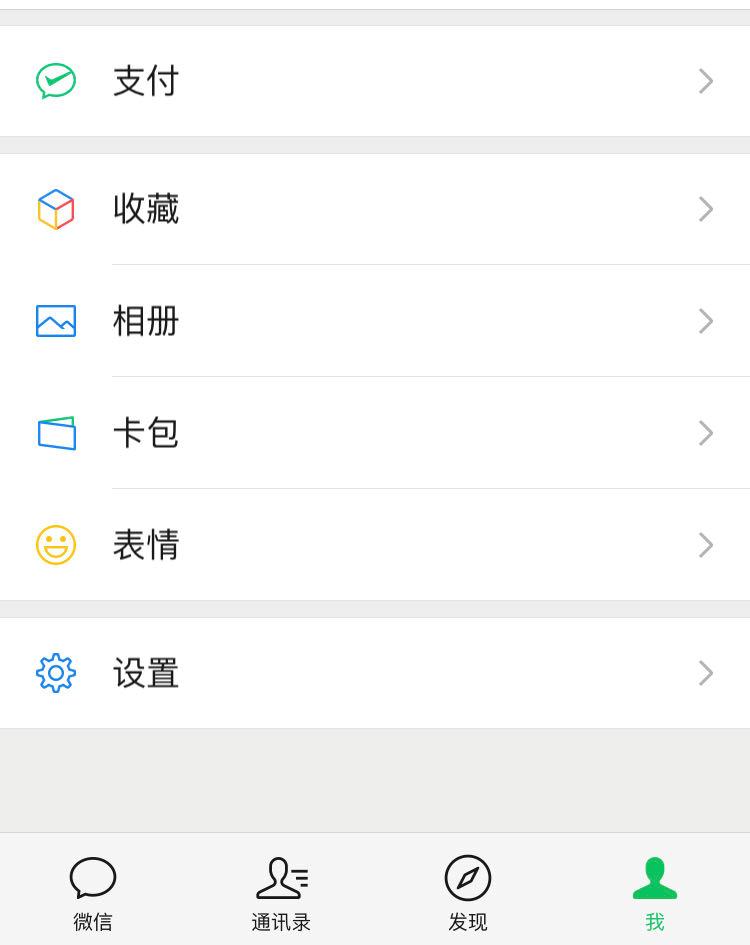Viewport: 750px width, 945px height.
Task: Open the Discover compass icon
Action: 468,879
